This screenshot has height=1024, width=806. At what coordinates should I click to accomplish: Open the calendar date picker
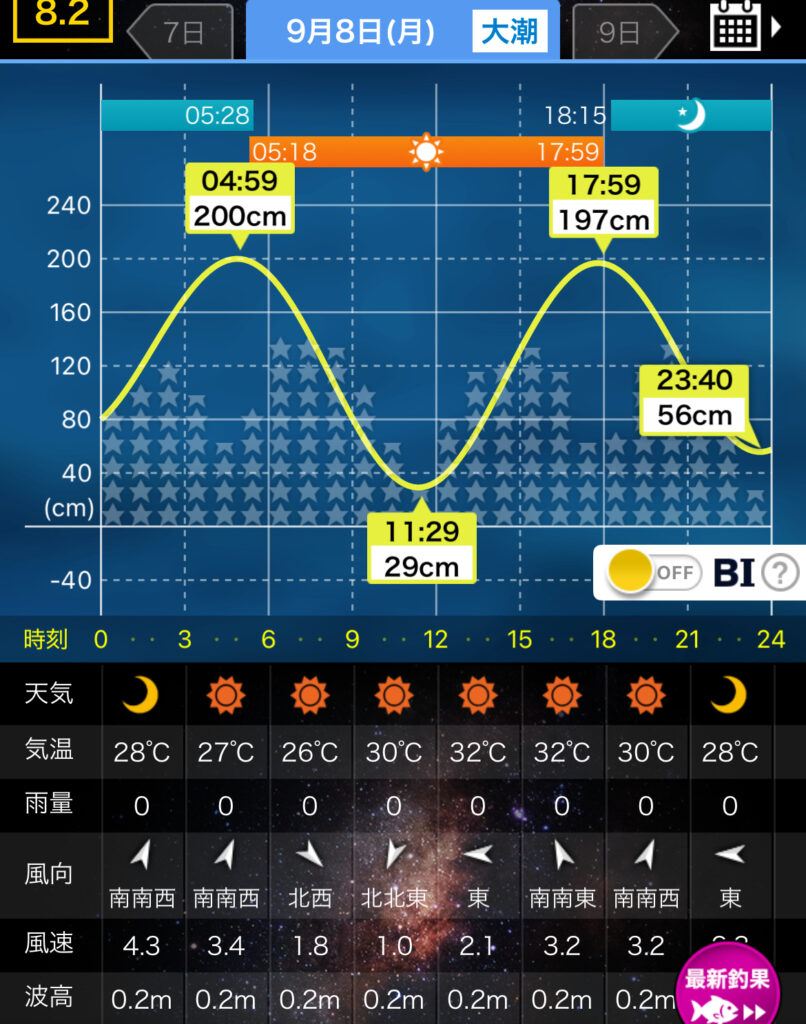(x=743, y=27)
